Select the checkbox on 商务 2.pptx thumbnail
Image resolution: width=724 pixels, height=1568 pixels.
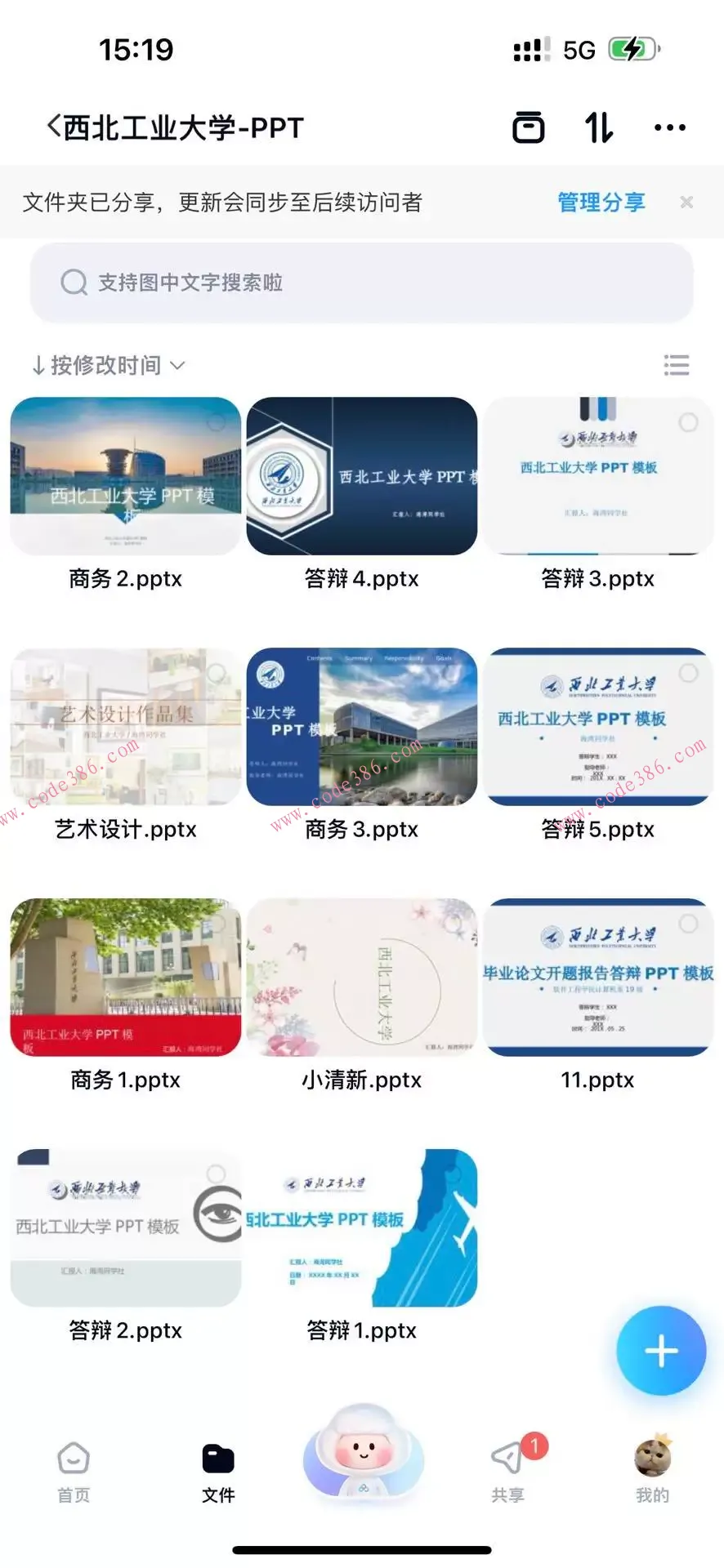point(216,422)
